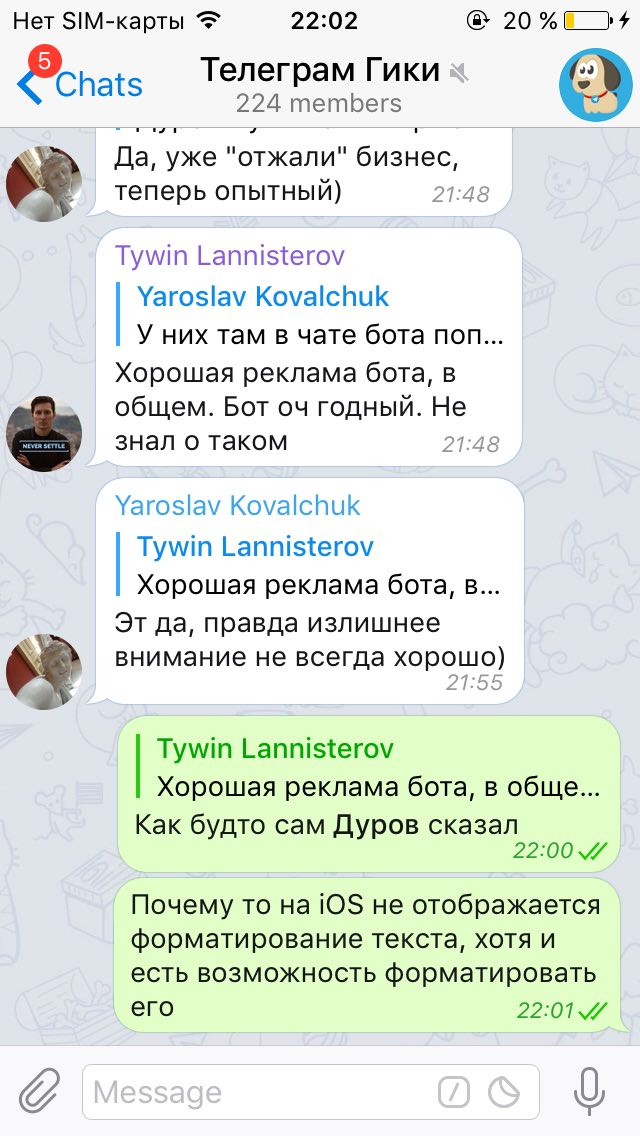The image size is (640, 1136).
Task: Open the sticker panel icon
Action: click(x=505, y=1091)
